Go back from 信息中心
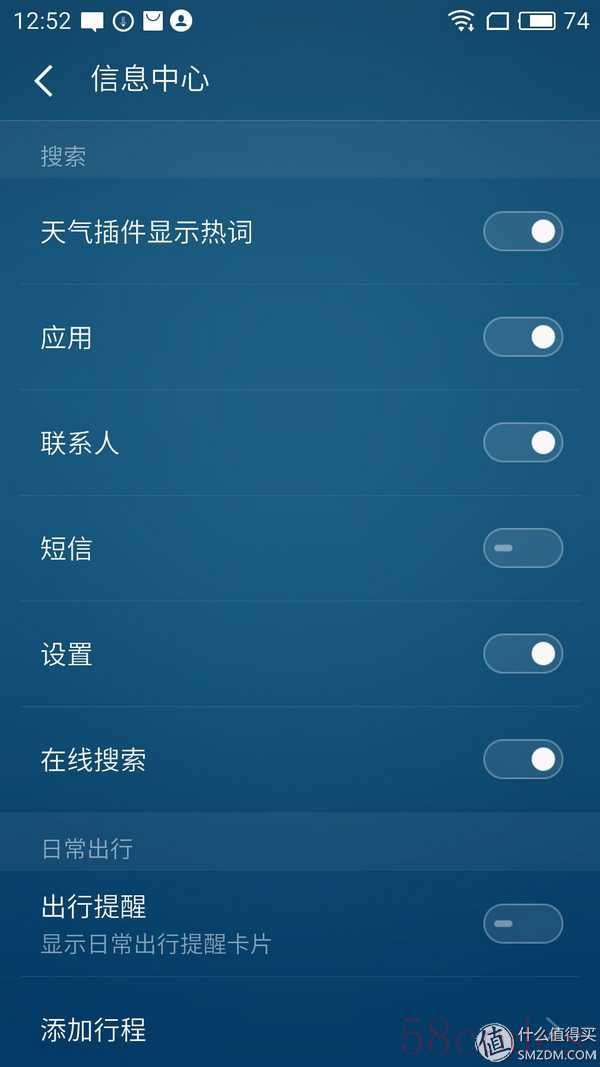 (44, 81)
